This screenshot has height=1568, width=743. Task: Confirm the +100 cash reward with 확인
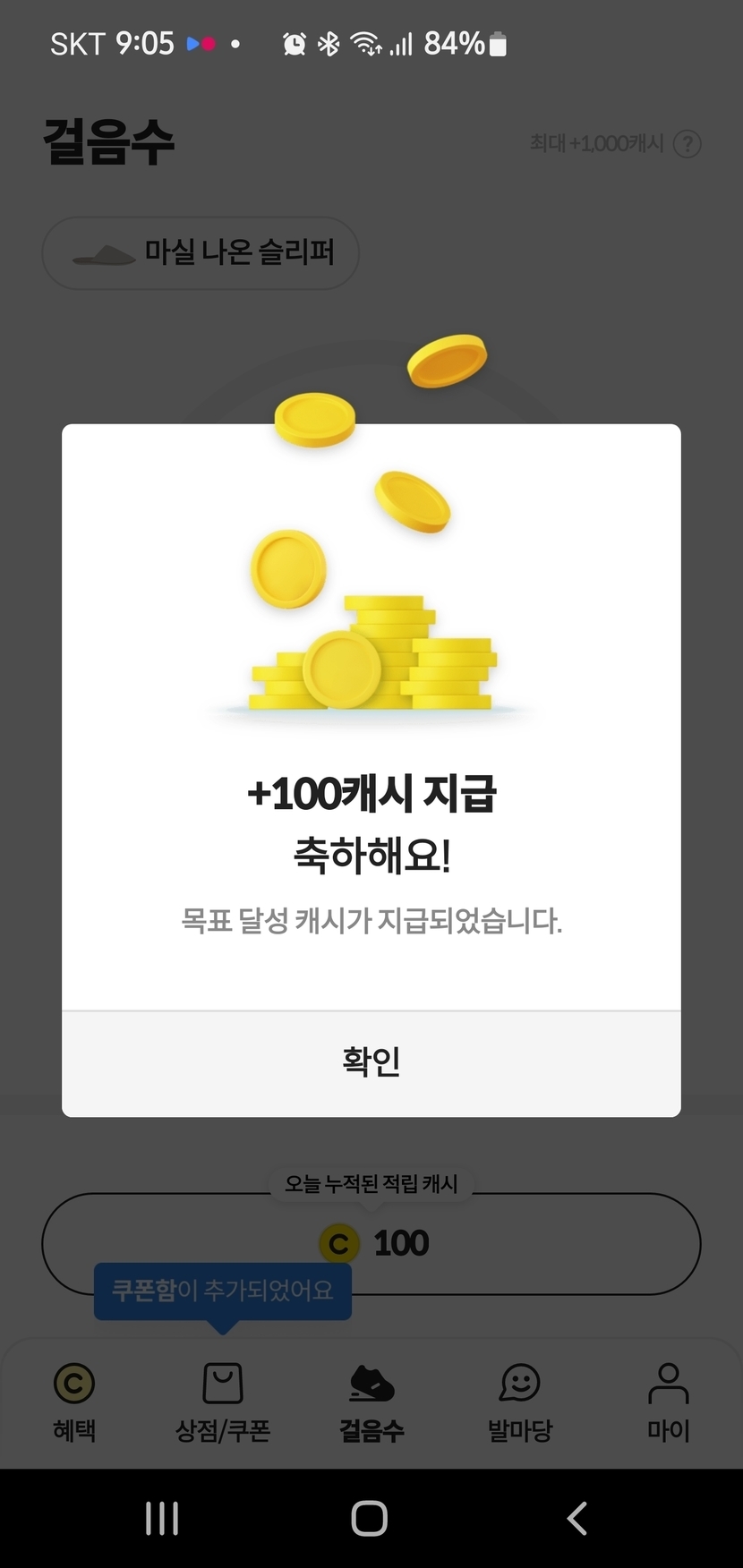(x=371, y=1062)
